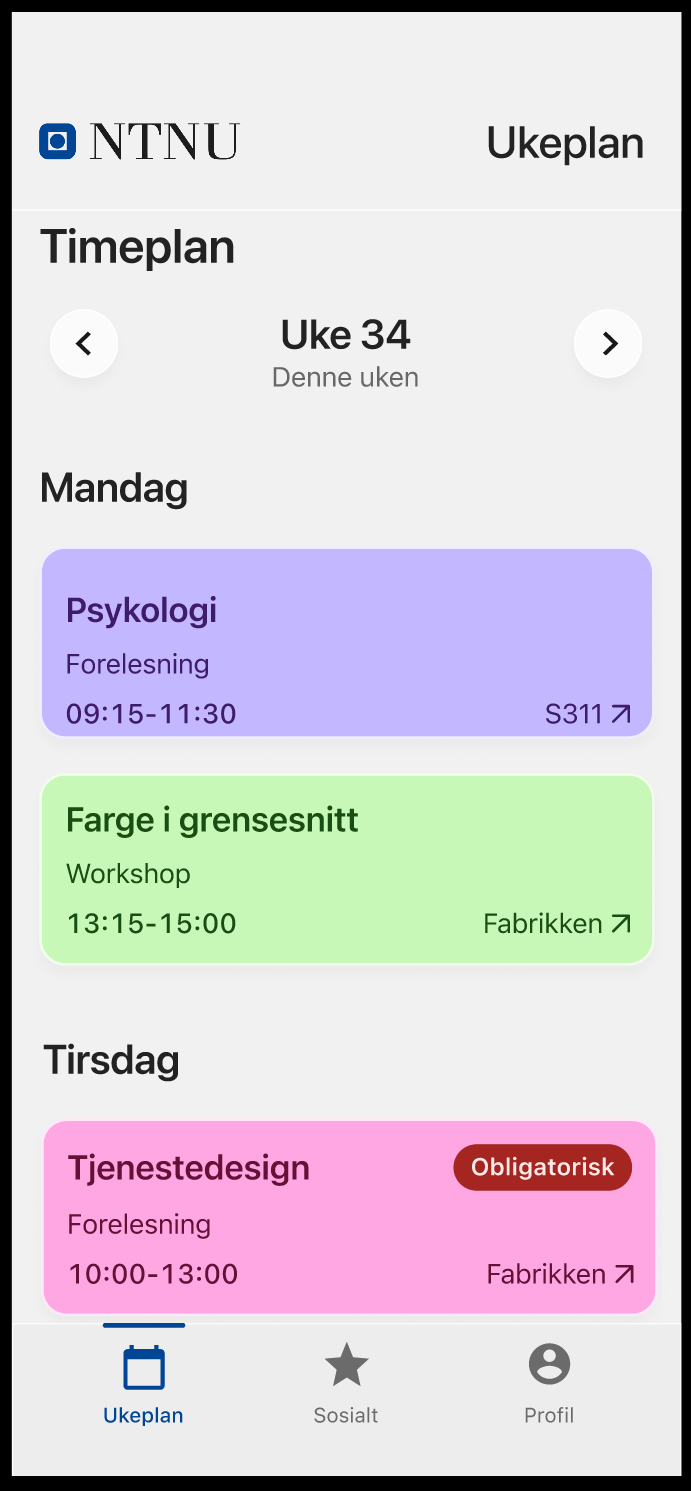Open the Psykologi lecture card
This screenshot has height=1491, width=691.
click(x=347, y=643)
